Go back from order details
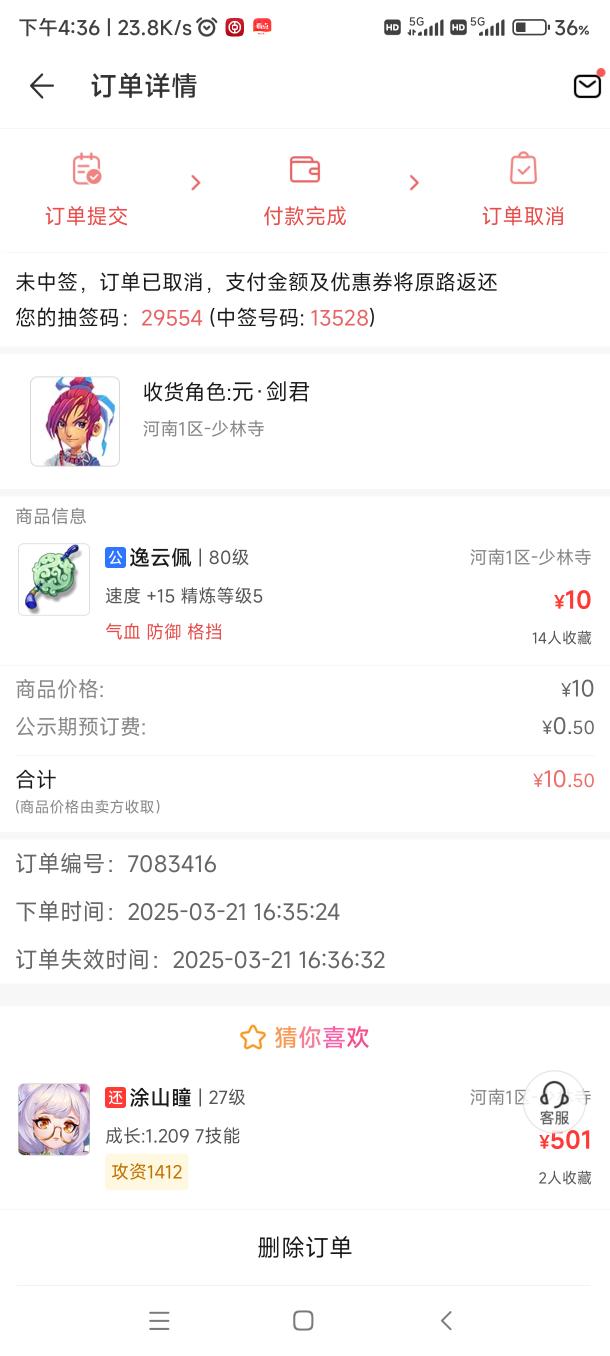This screenshot has height=1356, width=610. click(41, 86)
